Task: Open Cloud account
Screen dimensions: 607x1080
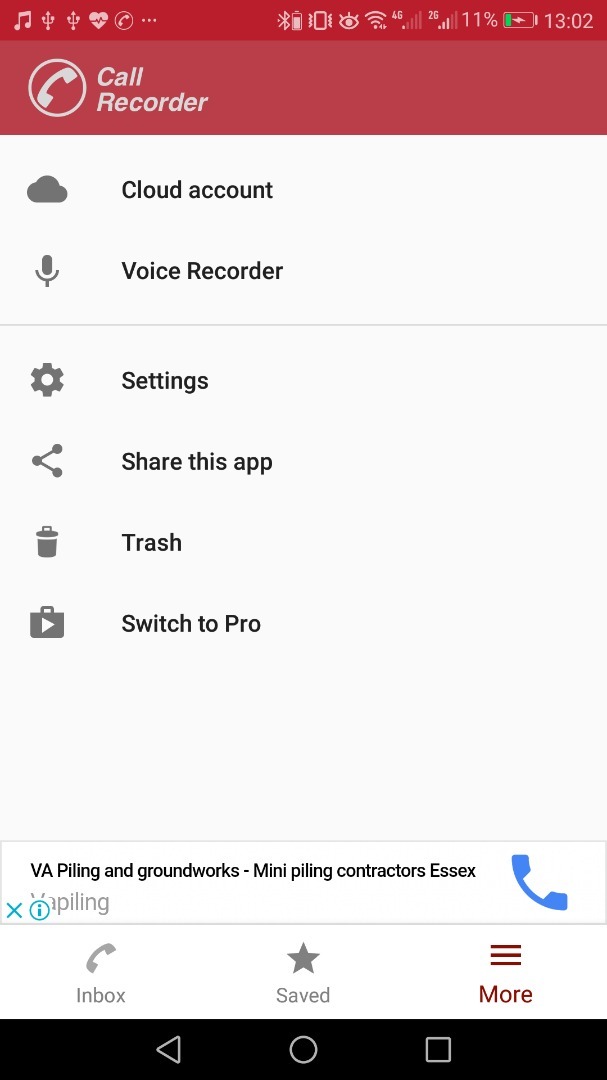Action: [x=303, y=190]
